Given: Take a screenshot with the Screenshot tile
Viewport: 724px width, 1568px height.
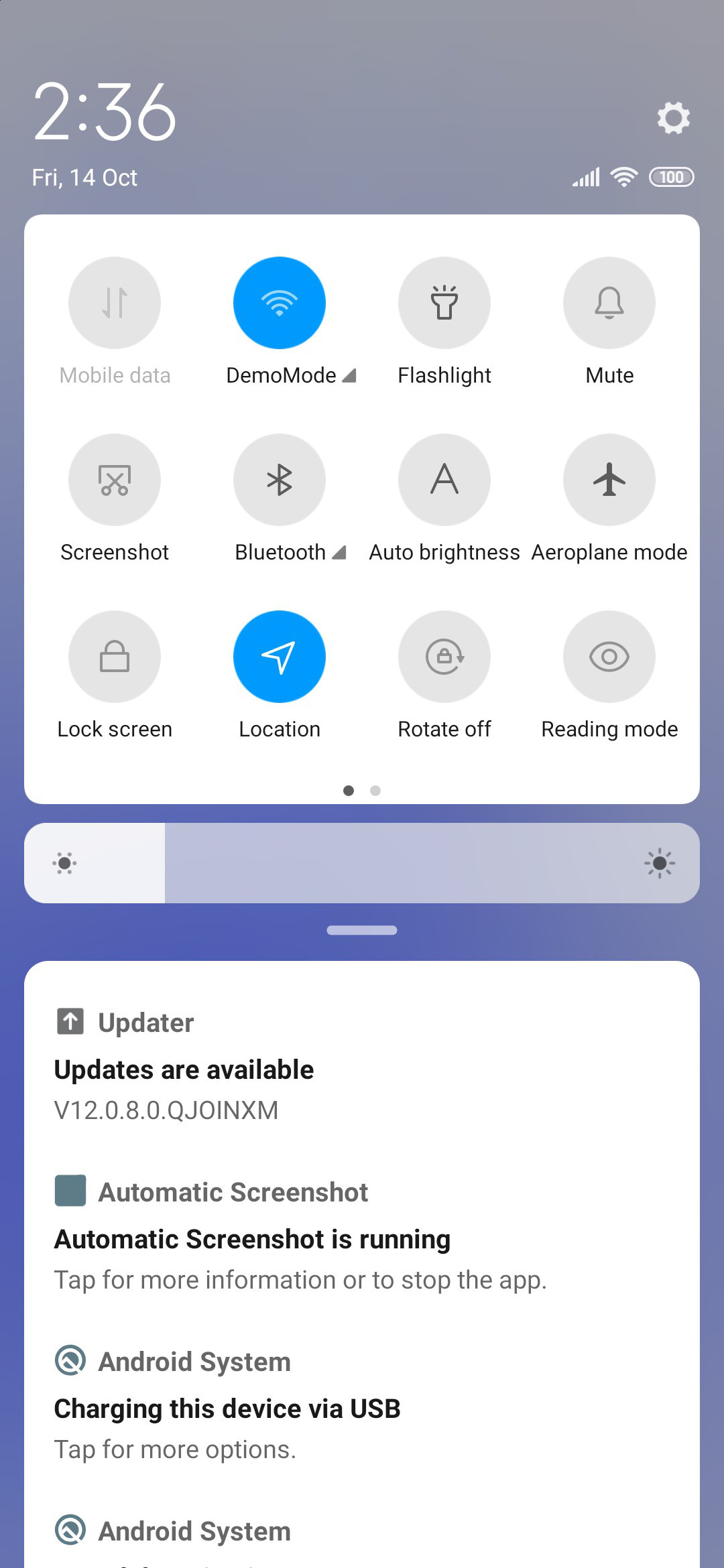Looking at the screenshot, I should [x=115, y=480].
